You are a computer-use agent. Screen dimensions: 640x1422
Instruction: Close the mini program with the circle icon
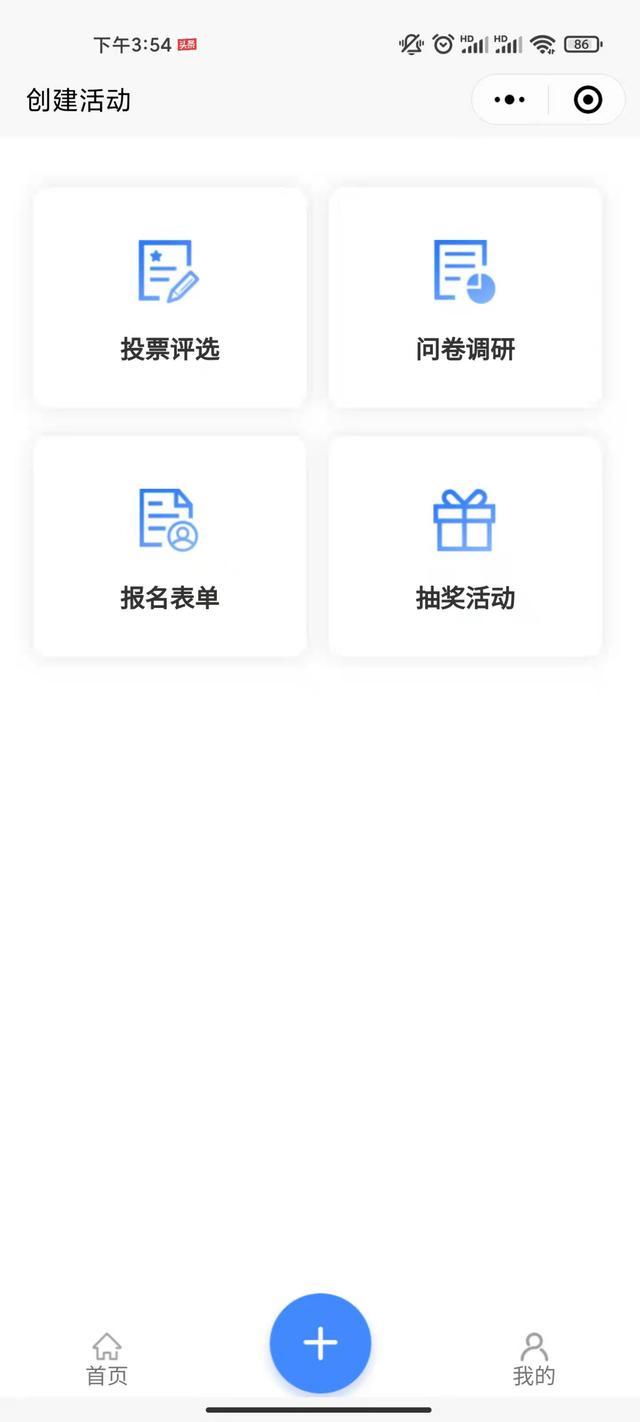tap(587, 100)
